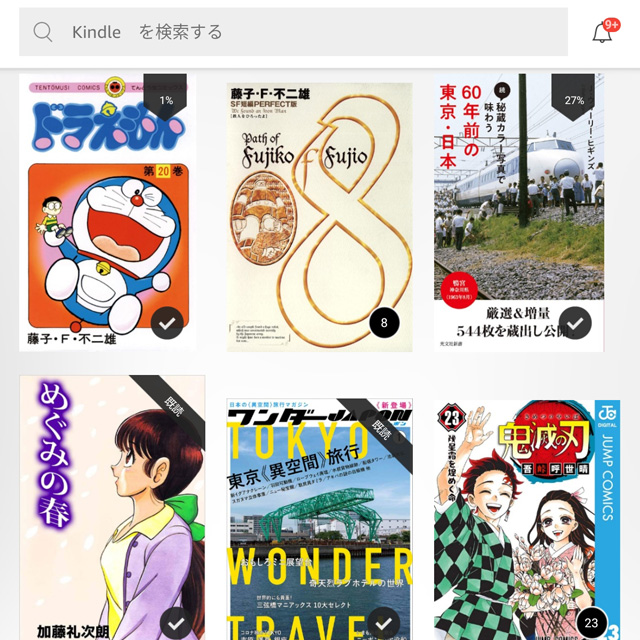Open the めぐみの春 book
The width and height of the screenshot is (640, 640).
pyautogui.click(x=112, y=508)
